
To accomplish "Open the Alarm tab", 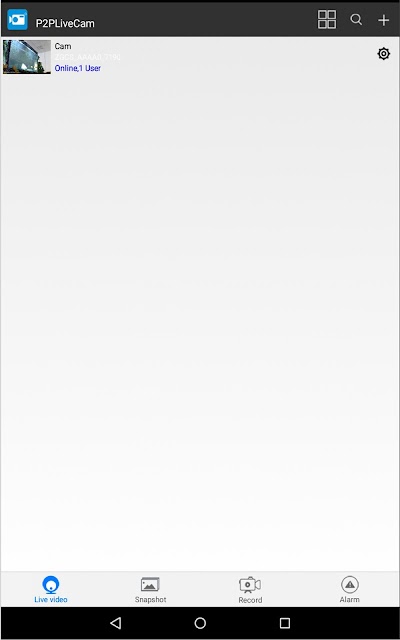I will point(349,589).
